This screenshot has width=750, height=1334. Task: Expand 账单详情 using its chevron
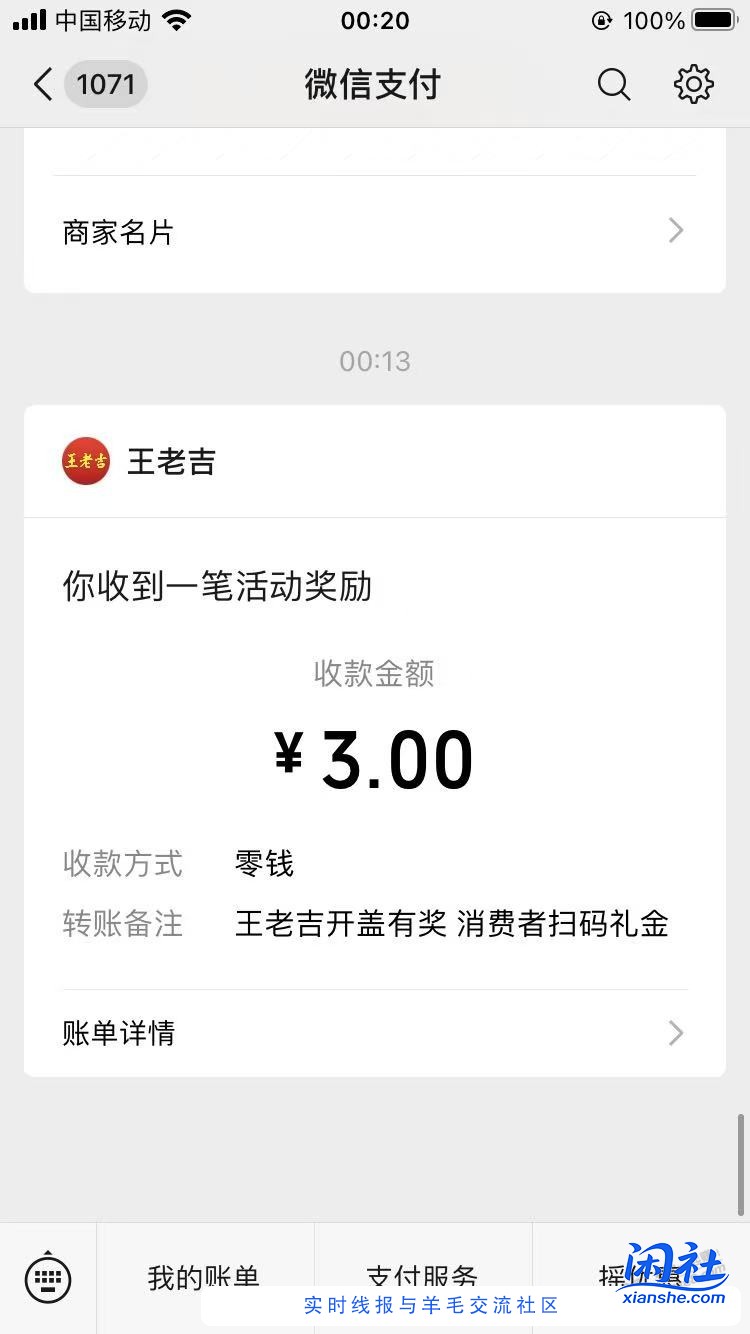pos(676,1032)
